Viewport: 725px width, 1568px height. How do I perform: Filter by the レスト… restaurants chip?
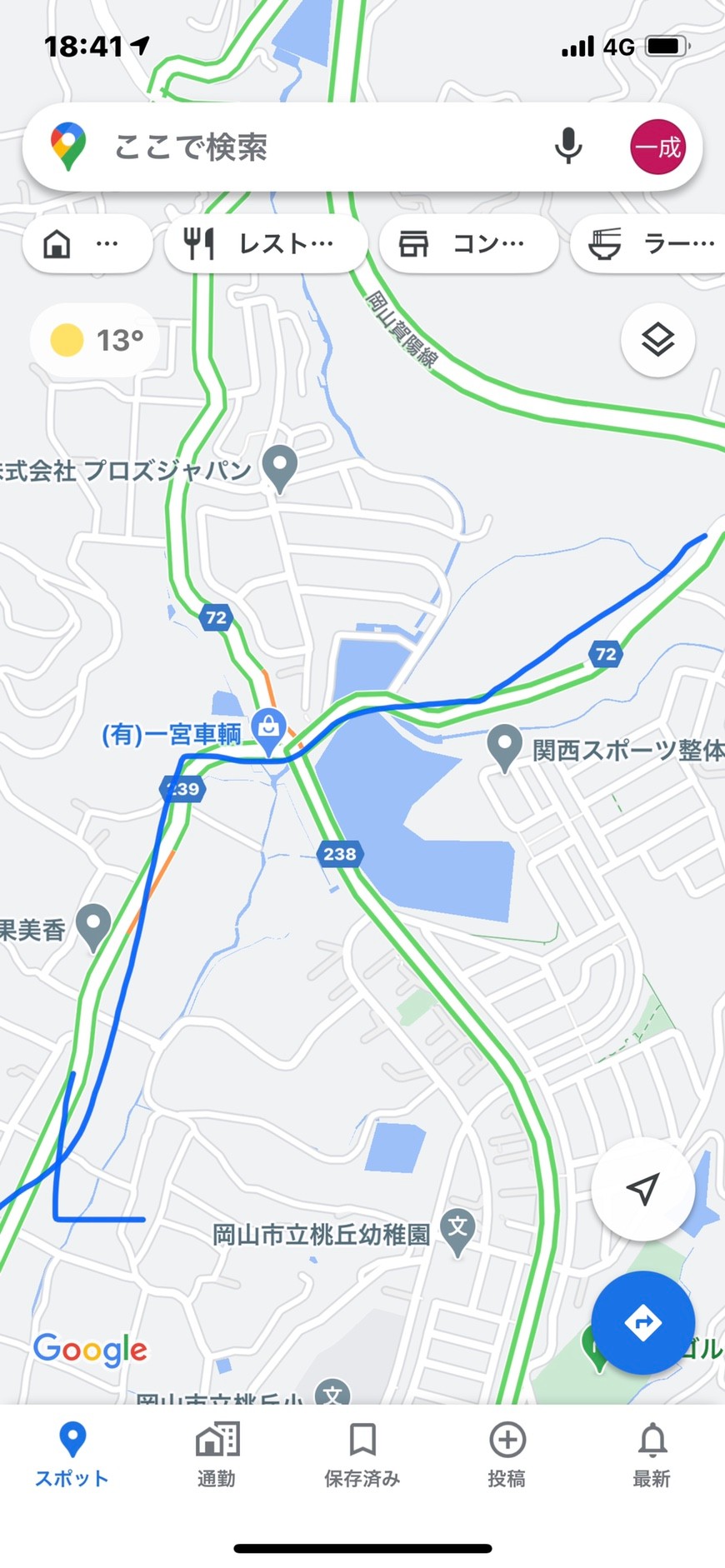266,244
